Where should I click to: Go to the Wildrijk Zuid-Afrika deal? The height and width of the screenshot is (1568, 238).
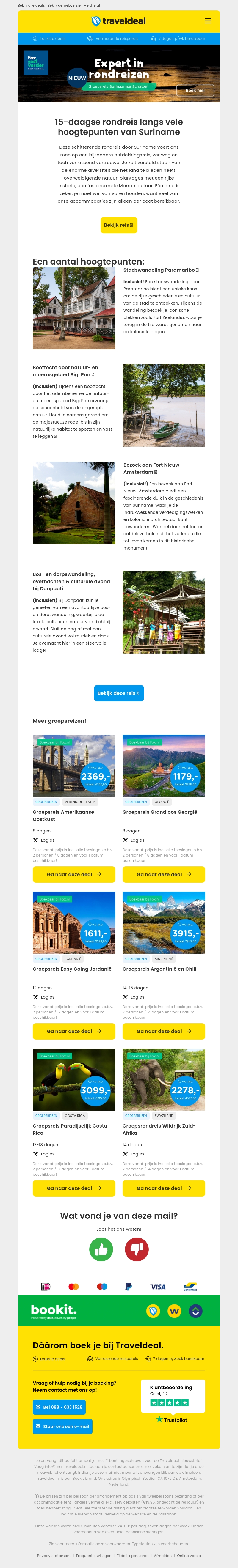pos(163,1188)
